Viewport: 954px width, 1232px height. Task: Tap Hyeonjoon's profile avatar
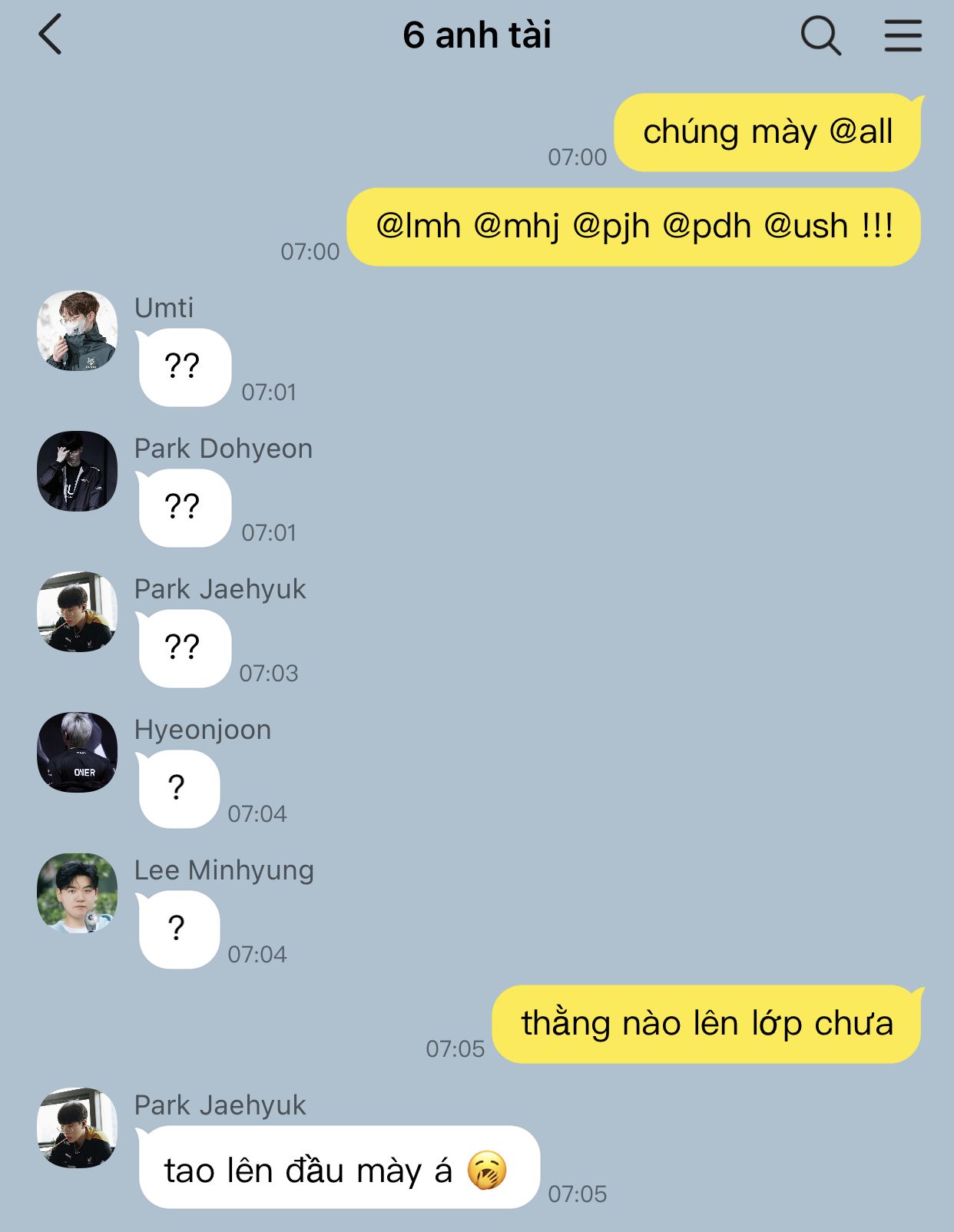pyautogui.click(x=77, y=752)
